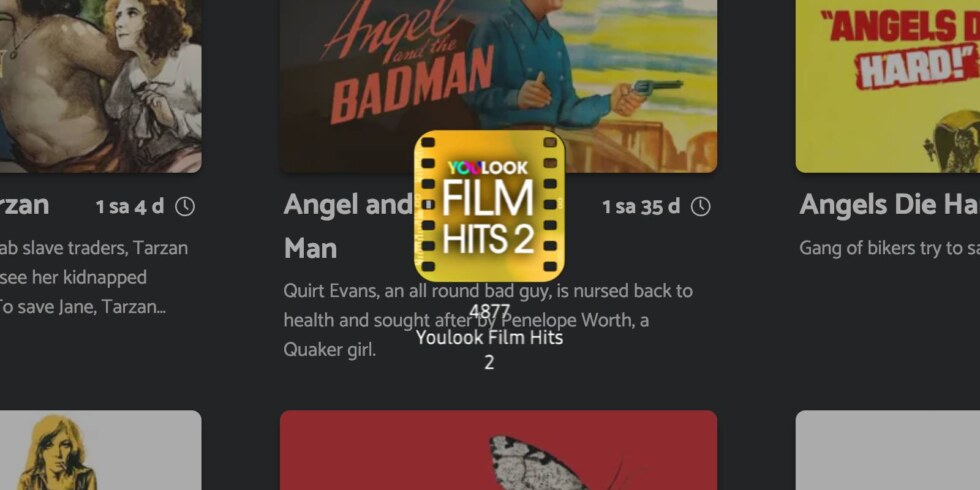Open the red poster card with the moth
This screenshot has height=490, width=980.
(x=498, y=450)
